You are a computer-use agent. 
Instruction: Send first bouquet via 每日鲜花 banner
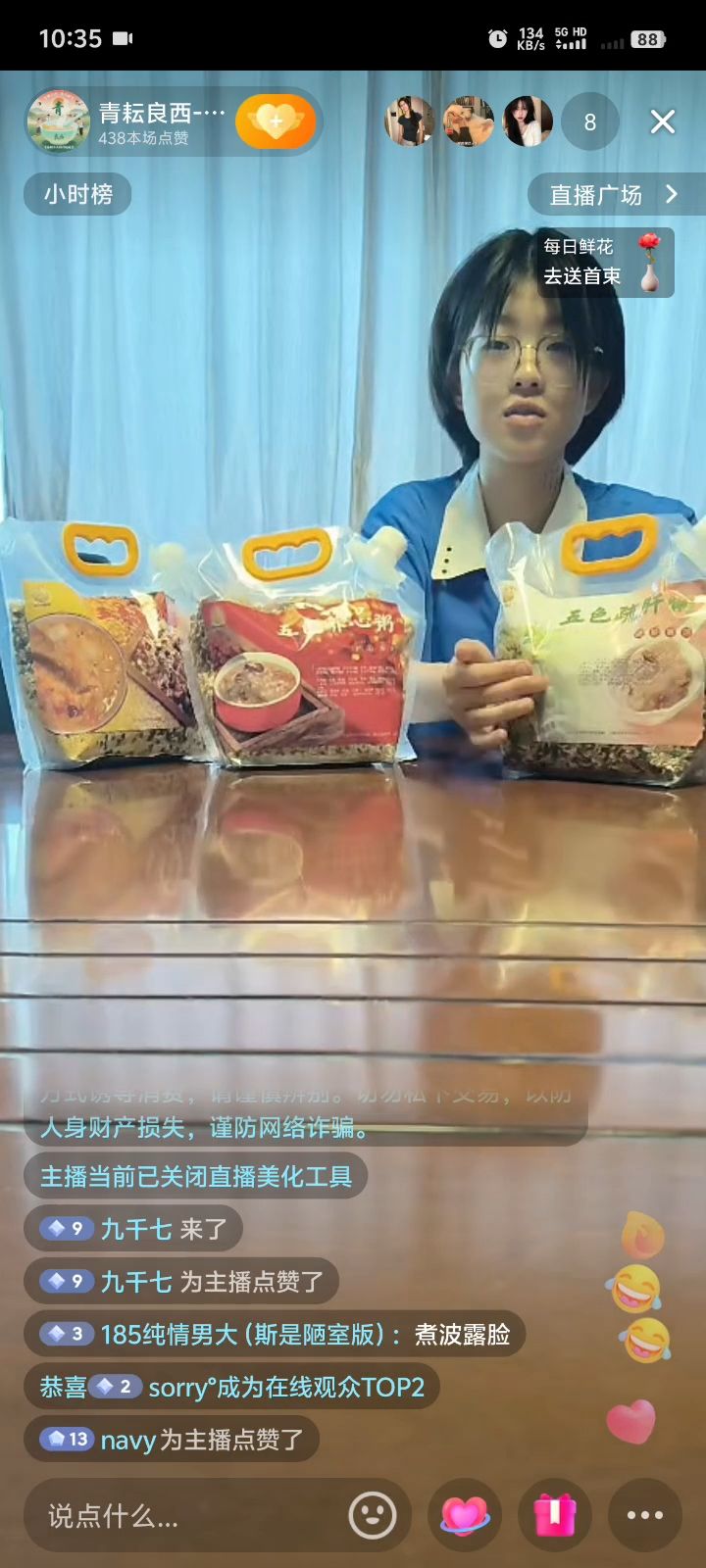(604, 263)
